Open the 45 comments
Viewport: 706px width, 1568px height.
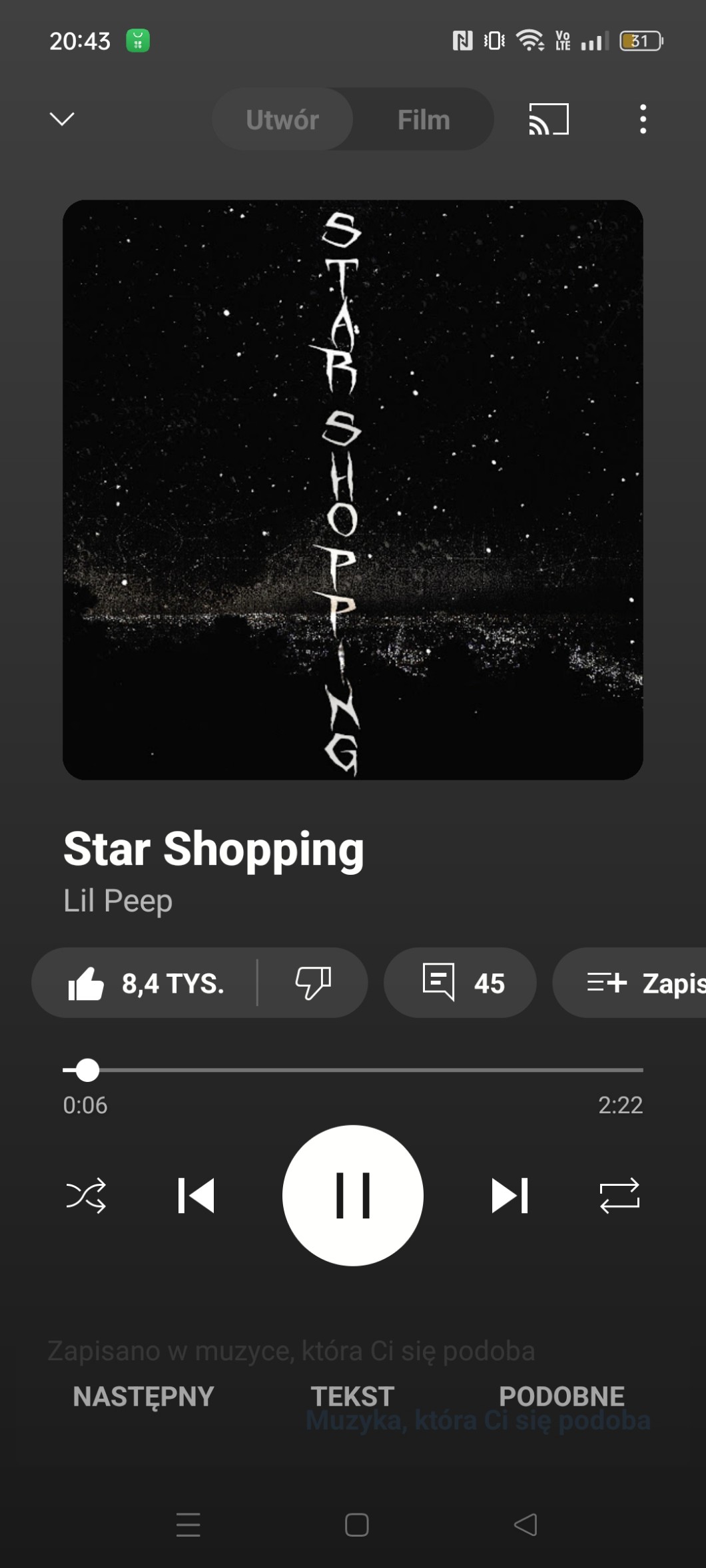point(460,983)
